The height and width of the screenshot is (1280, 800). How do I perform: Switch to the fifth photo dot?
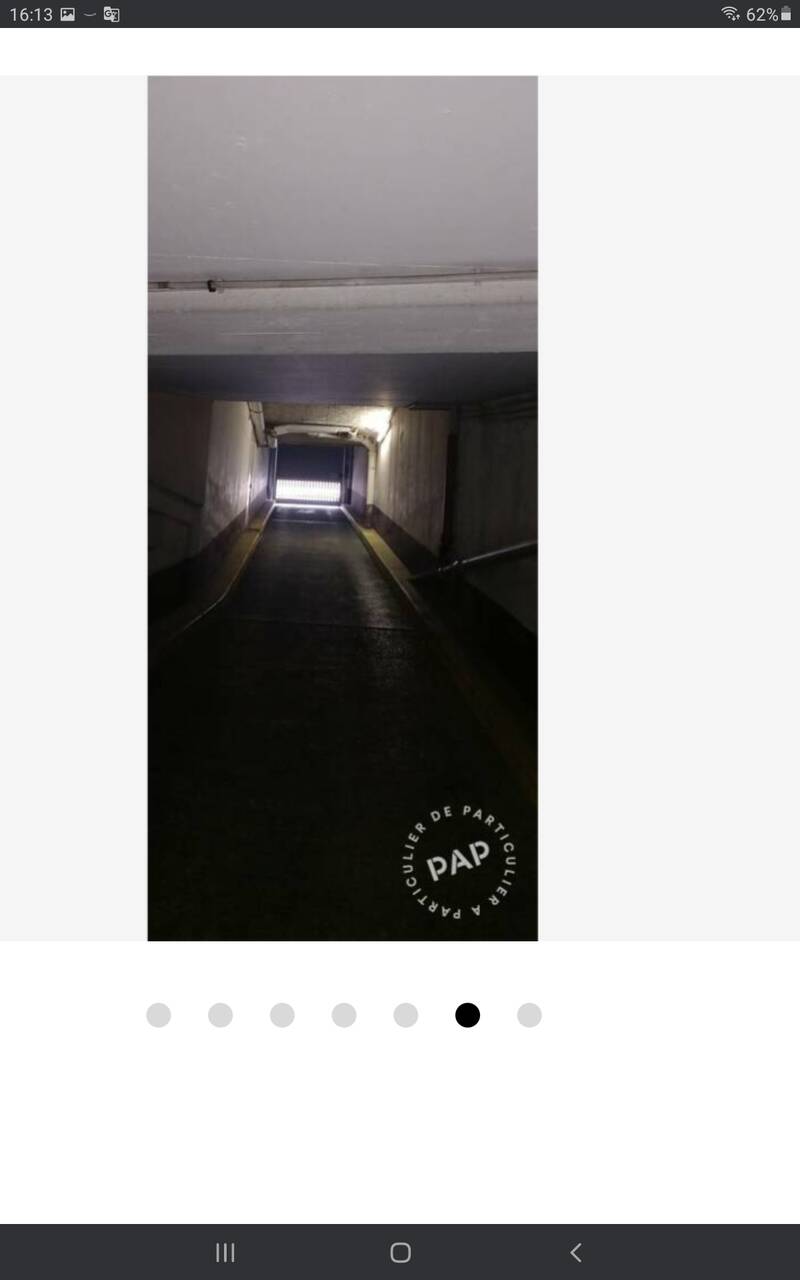click(405, 1015)
